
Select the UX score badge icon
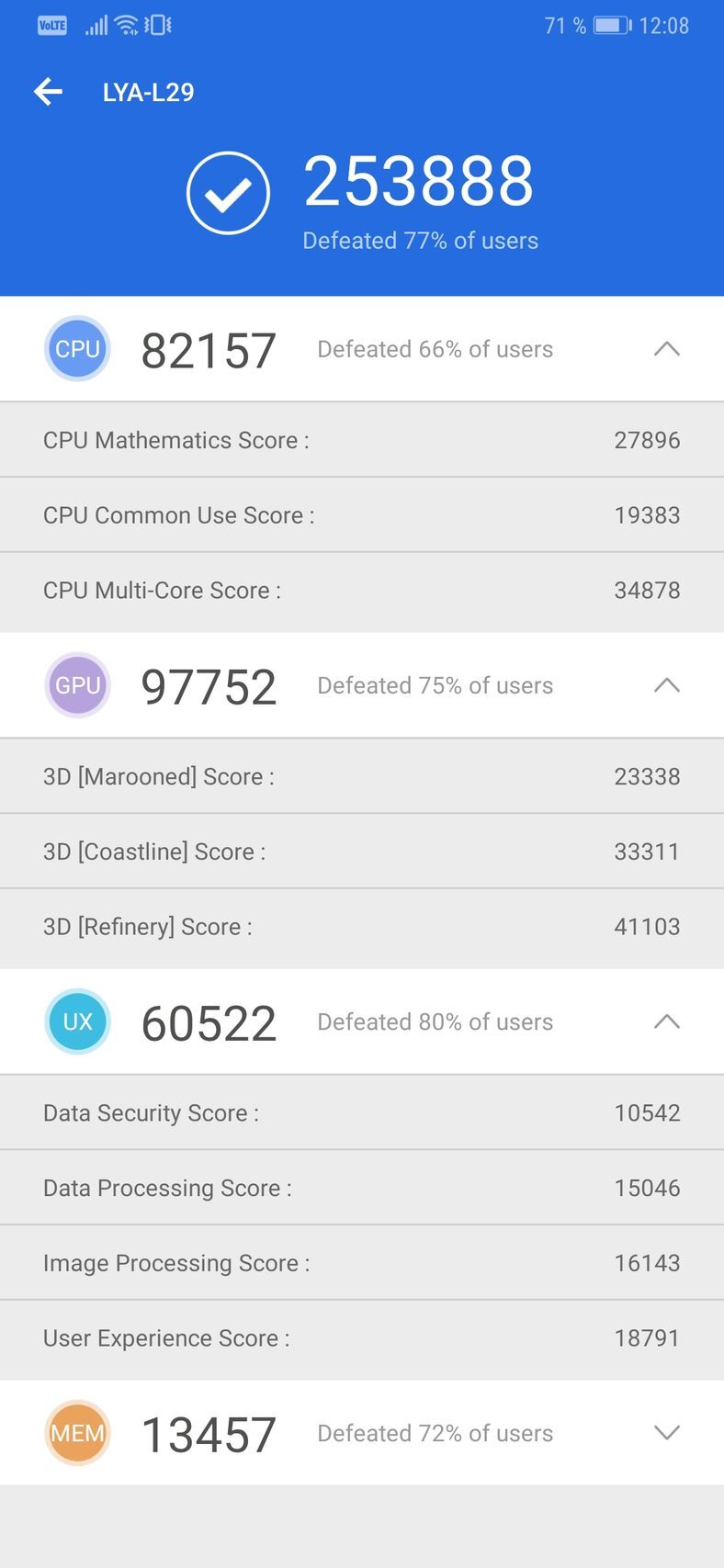click(77, 1021)
